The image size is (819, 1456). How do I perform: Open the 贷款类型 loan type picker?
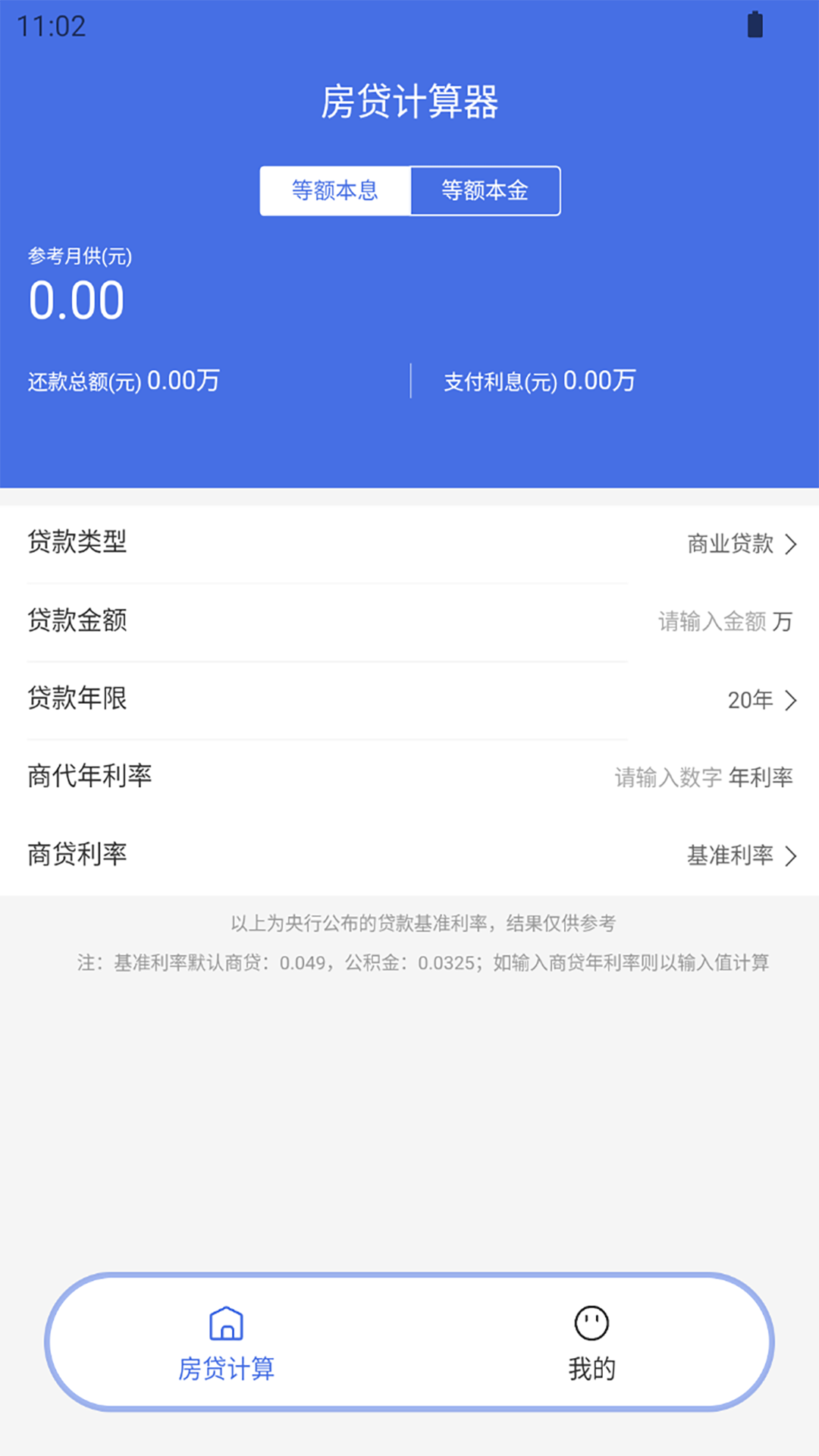tap(741, 544)
